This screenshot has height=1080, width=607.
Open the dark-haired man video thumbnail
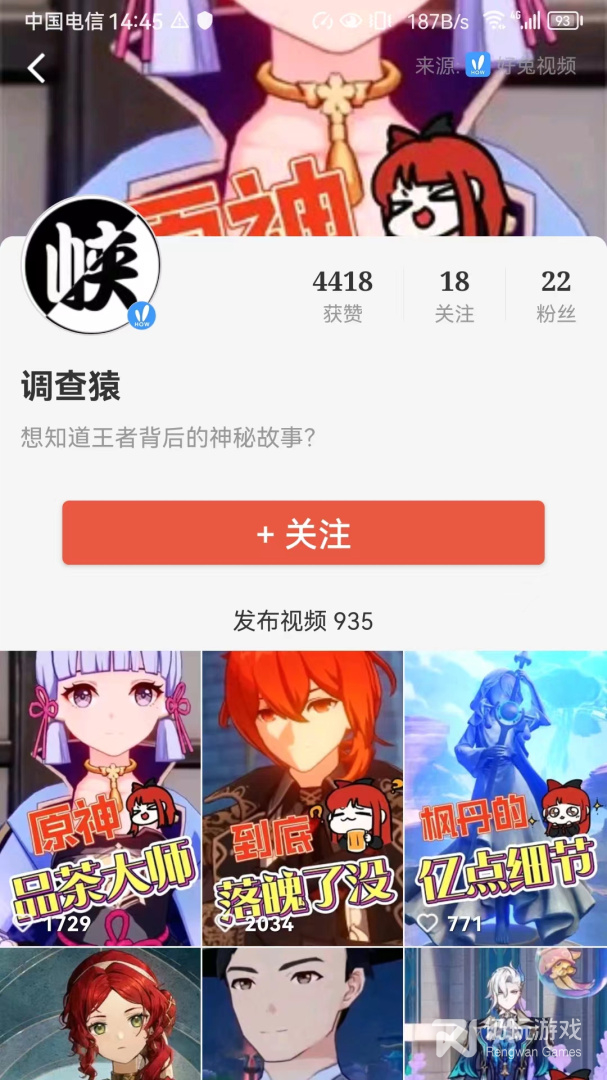click(x=302, y=1014)
